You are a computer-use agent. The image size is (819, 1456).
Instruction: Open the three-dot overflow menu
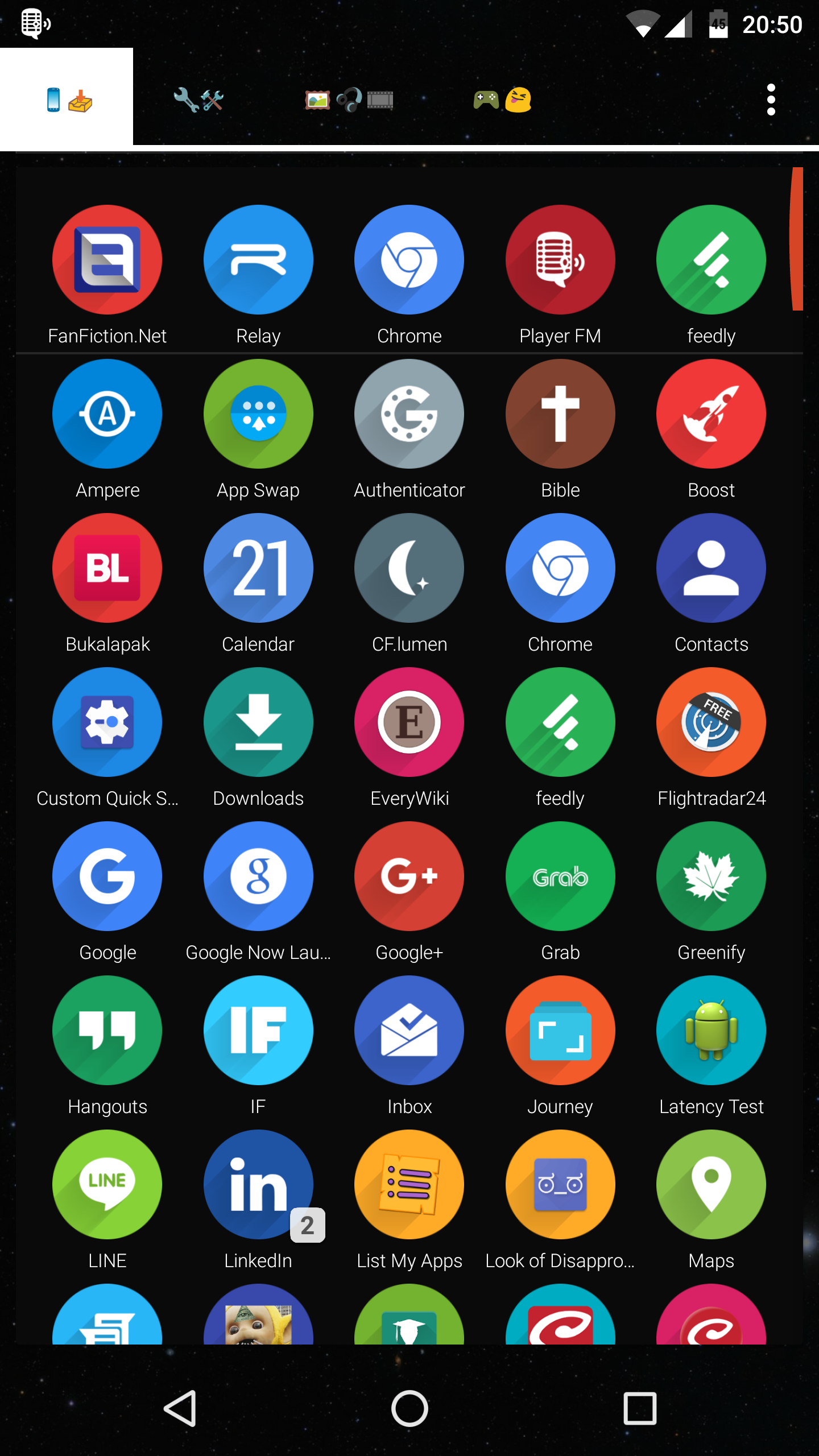tap(771, 98)
